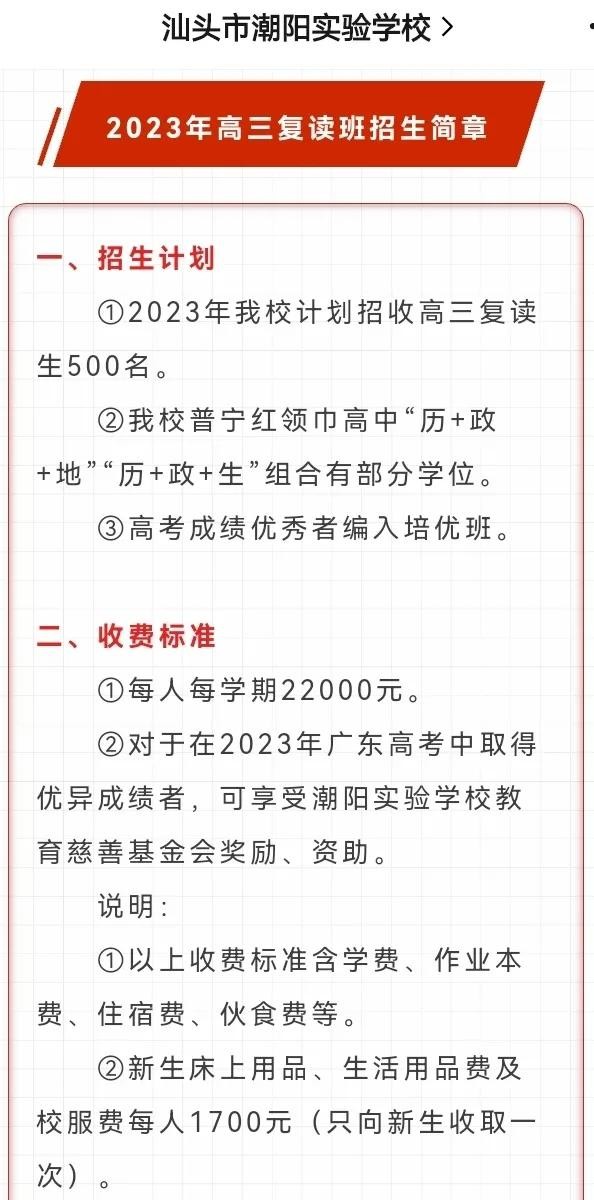Image resolution: width=594 pixels, height=1200 pixels.
Task: Open the 汕头市潮阳实验学校 account page
Action: pos(307,28)
